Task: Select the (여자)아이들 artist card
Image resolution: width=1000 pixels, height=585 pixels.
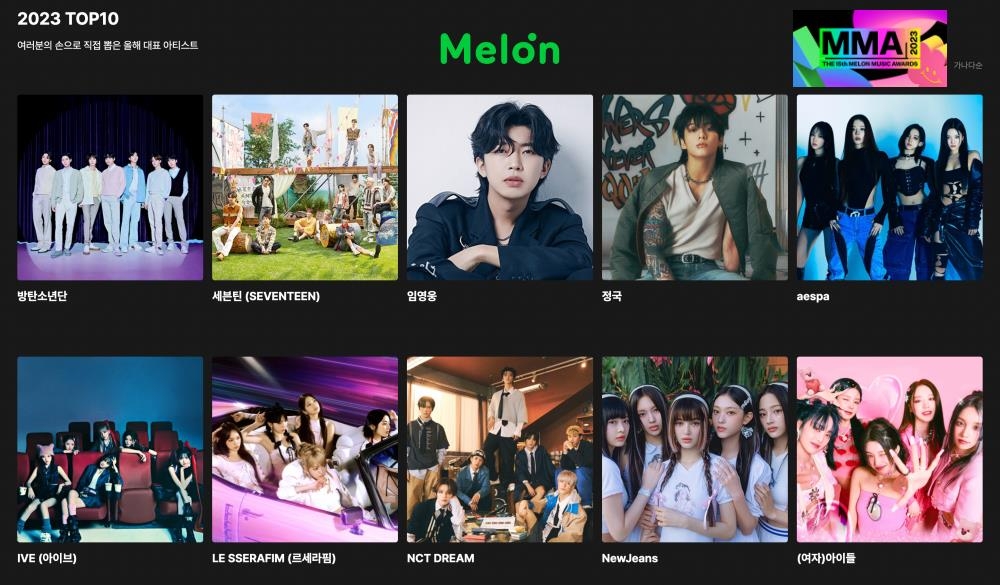Action: pyautogui.click(x=890, y=449)
